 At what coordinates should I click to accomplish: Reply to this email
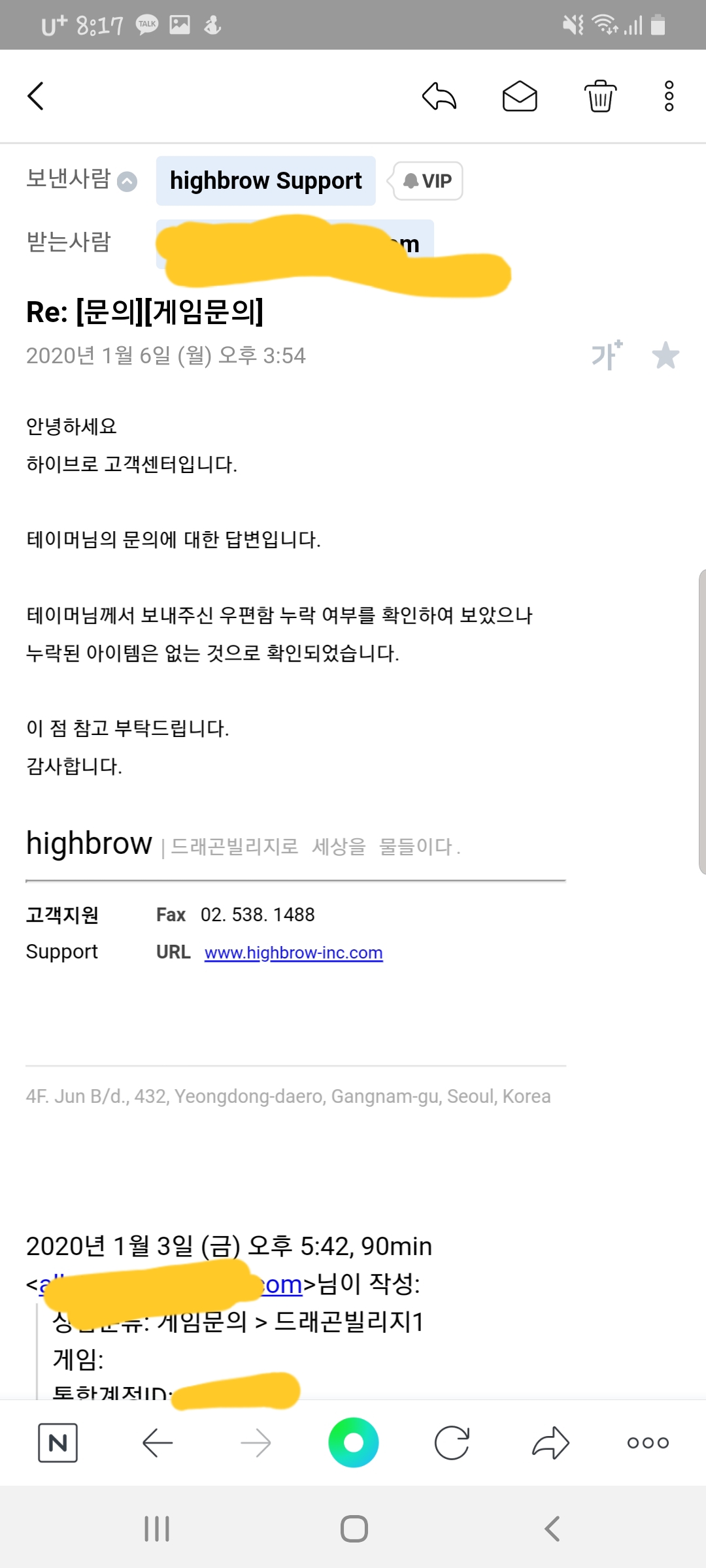click(439, 96)
